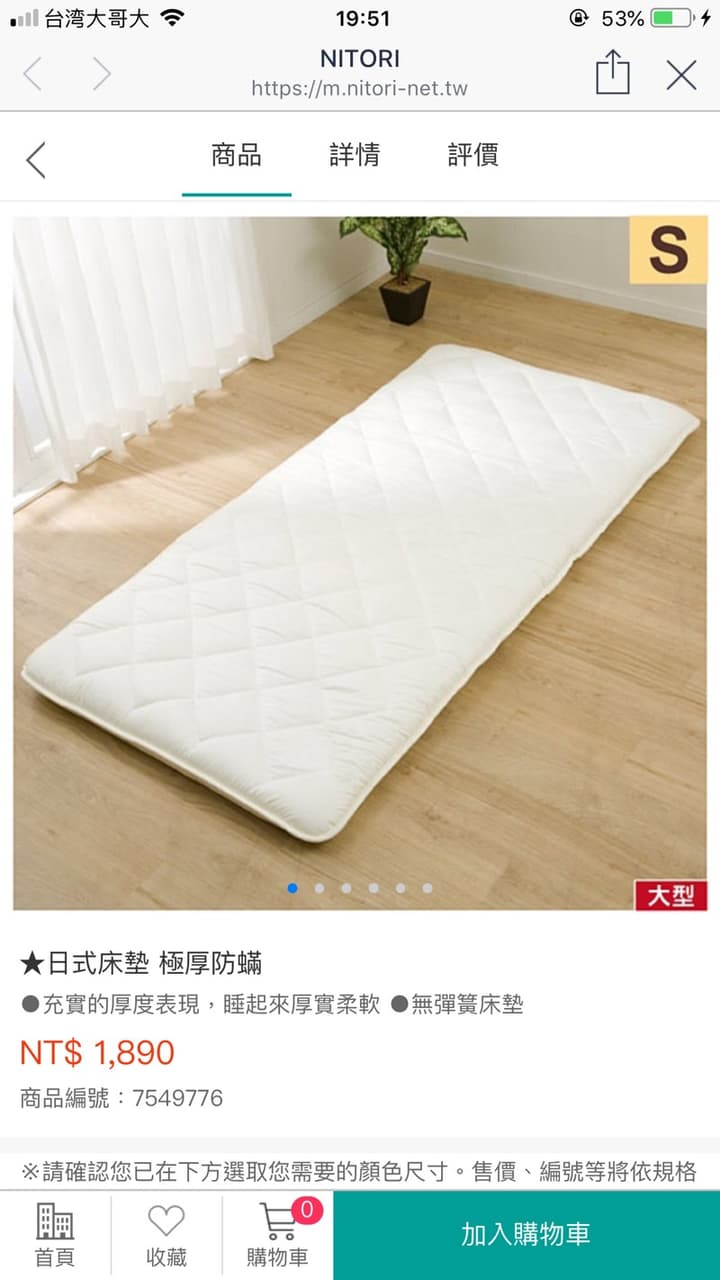Open the mattress product photo
Screen dimensions: 720x1280
coord(360,563)
